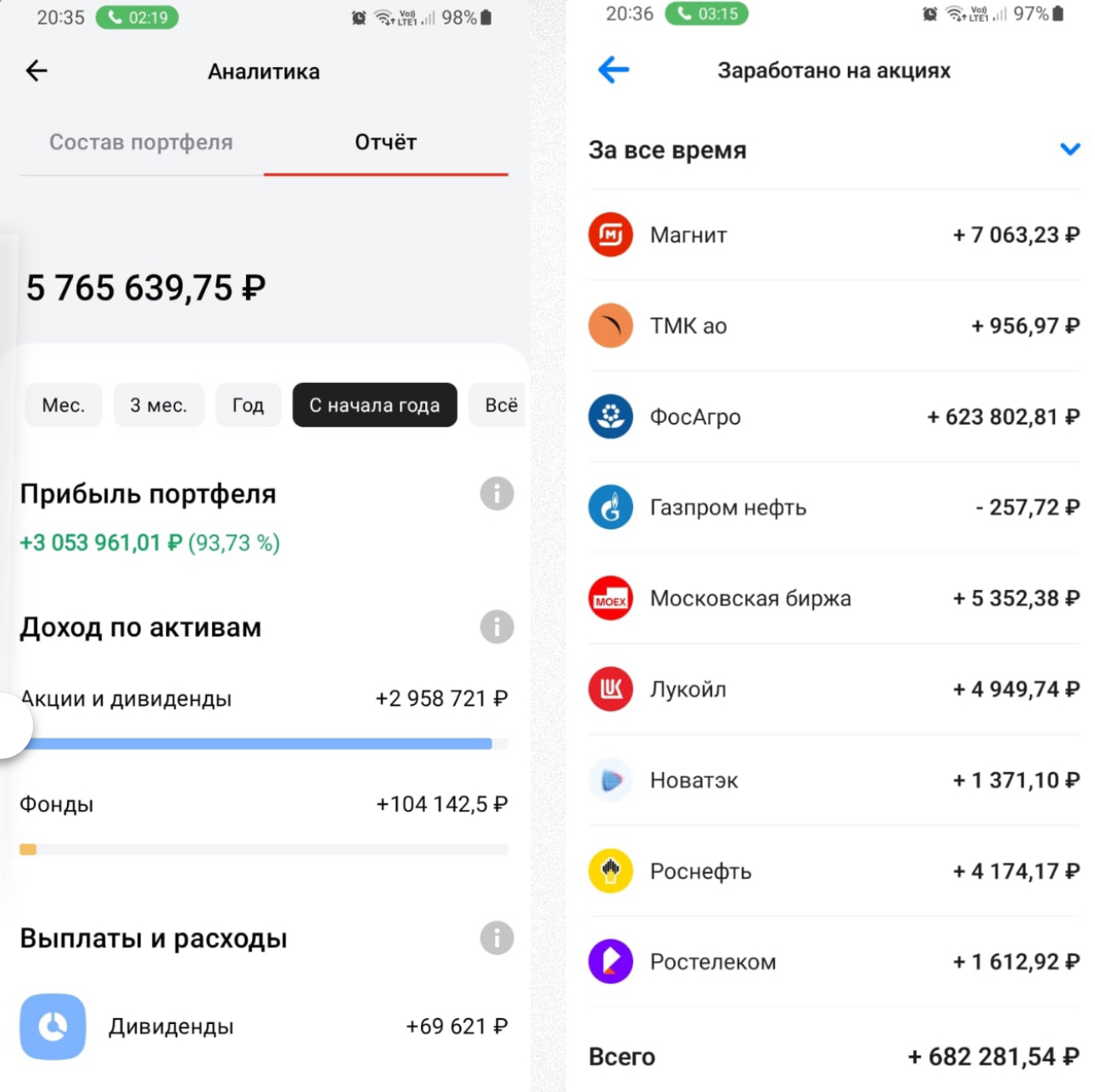
Task: Select the 3 мес. period chip
Action: click(159, 405)
